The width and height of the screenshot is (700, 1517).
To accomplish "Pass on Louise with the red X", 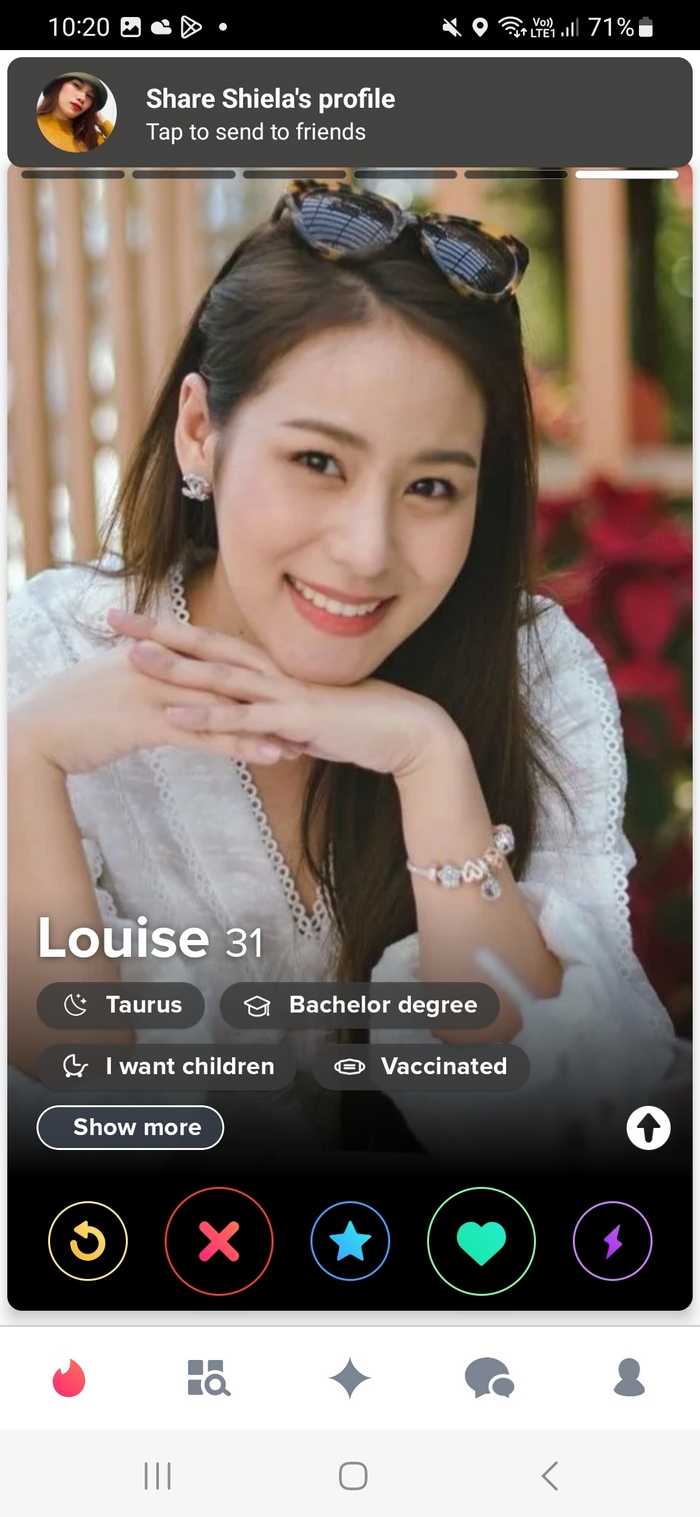I will (219, 1242).
